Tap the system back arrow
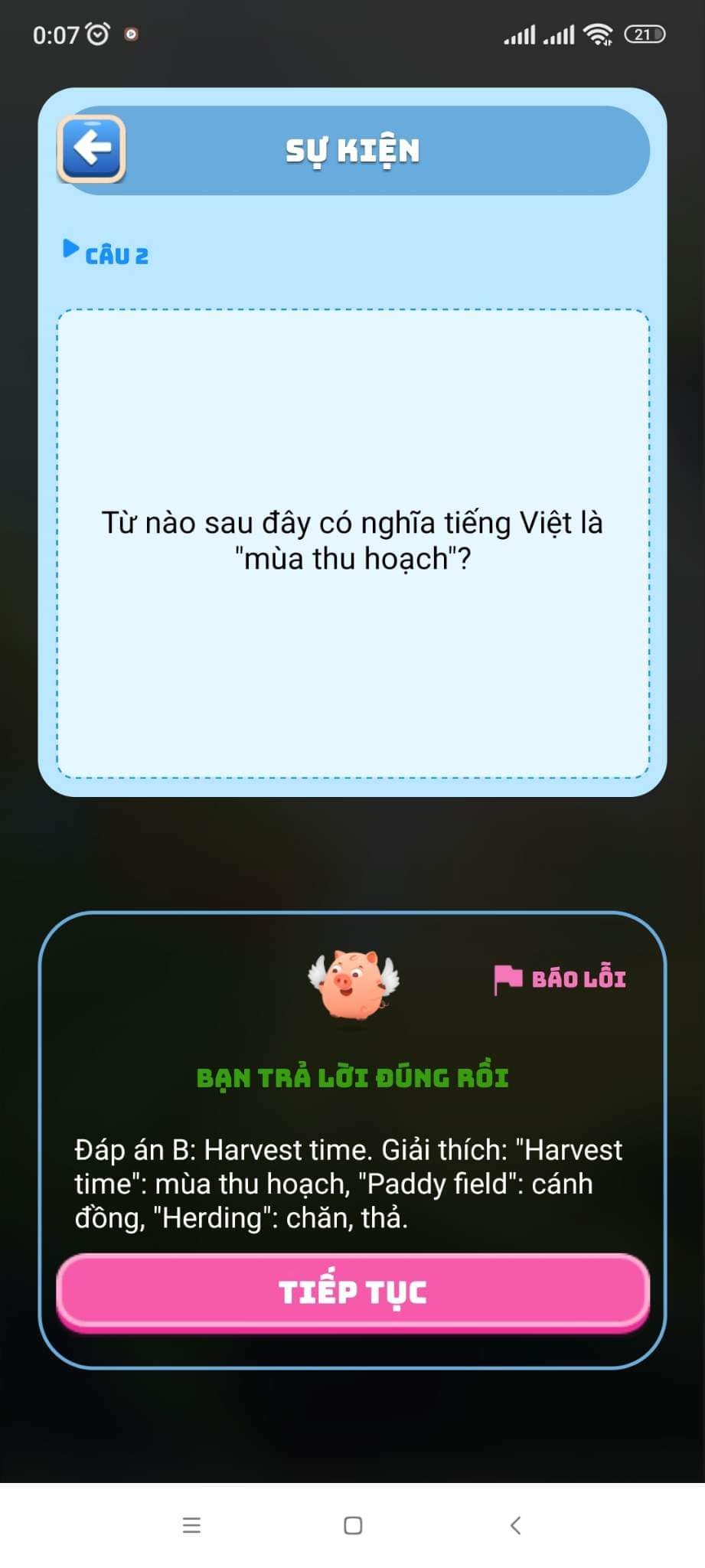 [515, 1525]
